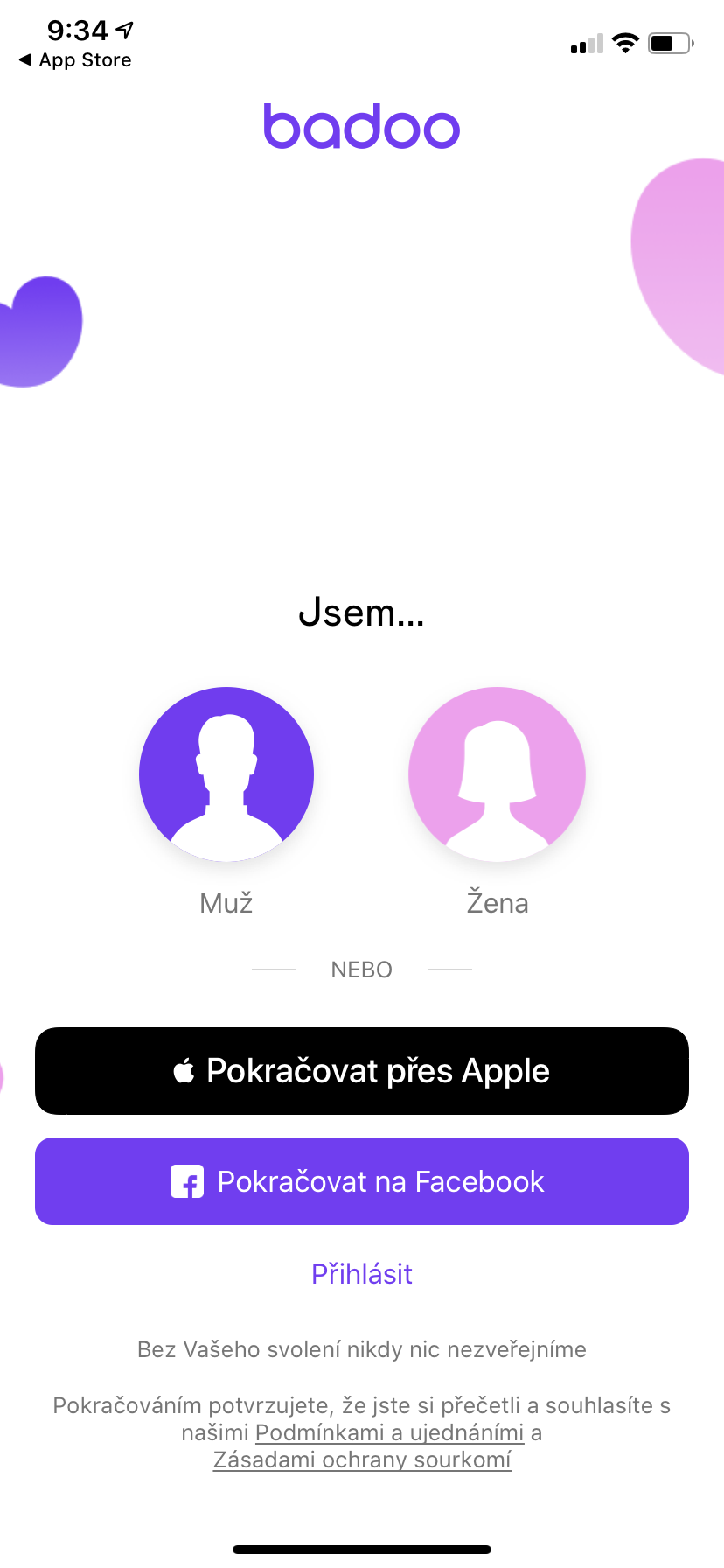Return to the App Store
The image size is (724, 1568).
[x=75, y=60]
